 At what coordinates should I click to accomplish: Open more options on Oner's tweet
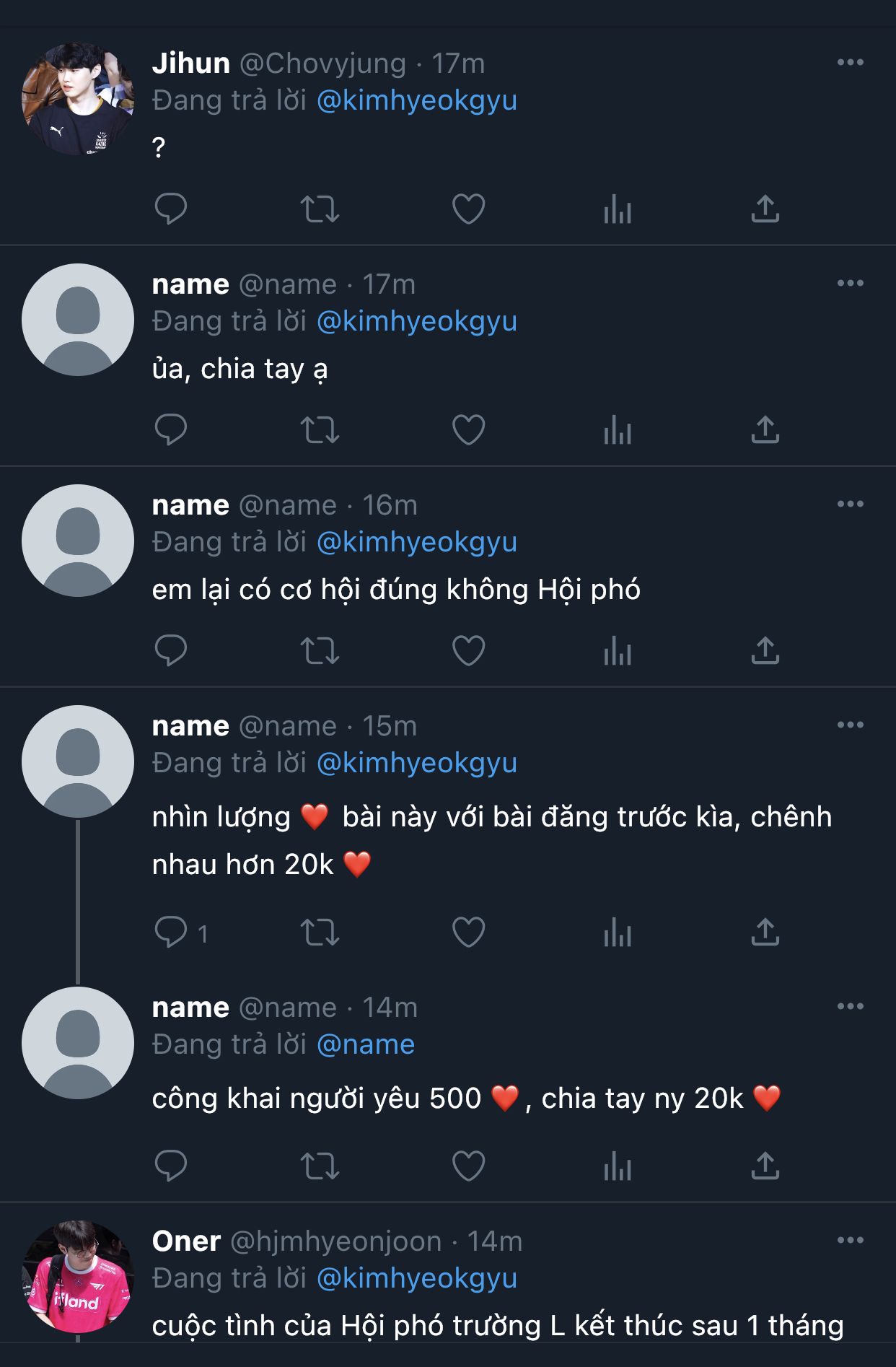850,1241
